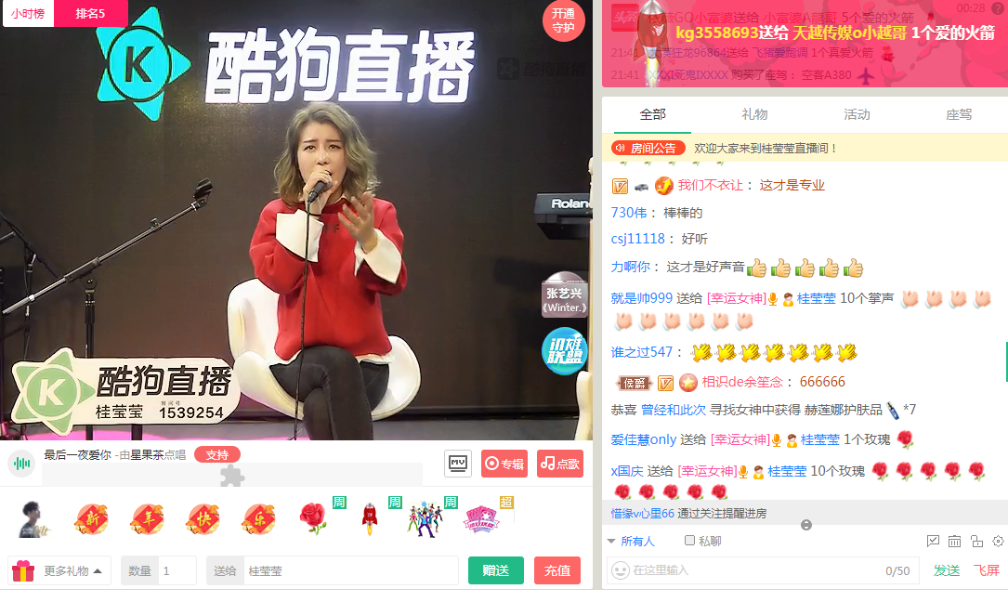Tap the gift quantity field
The width and height of the screenshot is (1008, 590).
click(x=176, y=571)
